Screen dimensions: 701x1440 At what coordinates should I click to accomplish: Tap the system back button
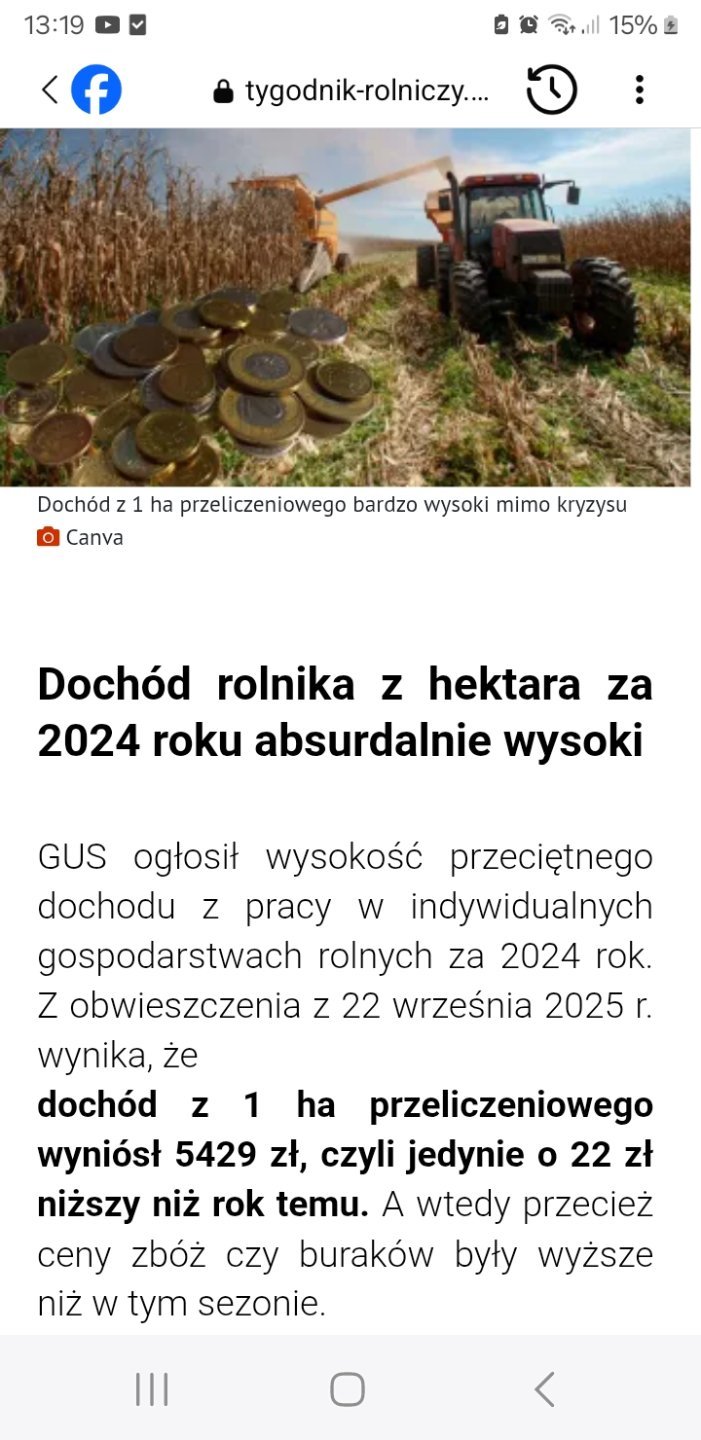pos(544,1389)
